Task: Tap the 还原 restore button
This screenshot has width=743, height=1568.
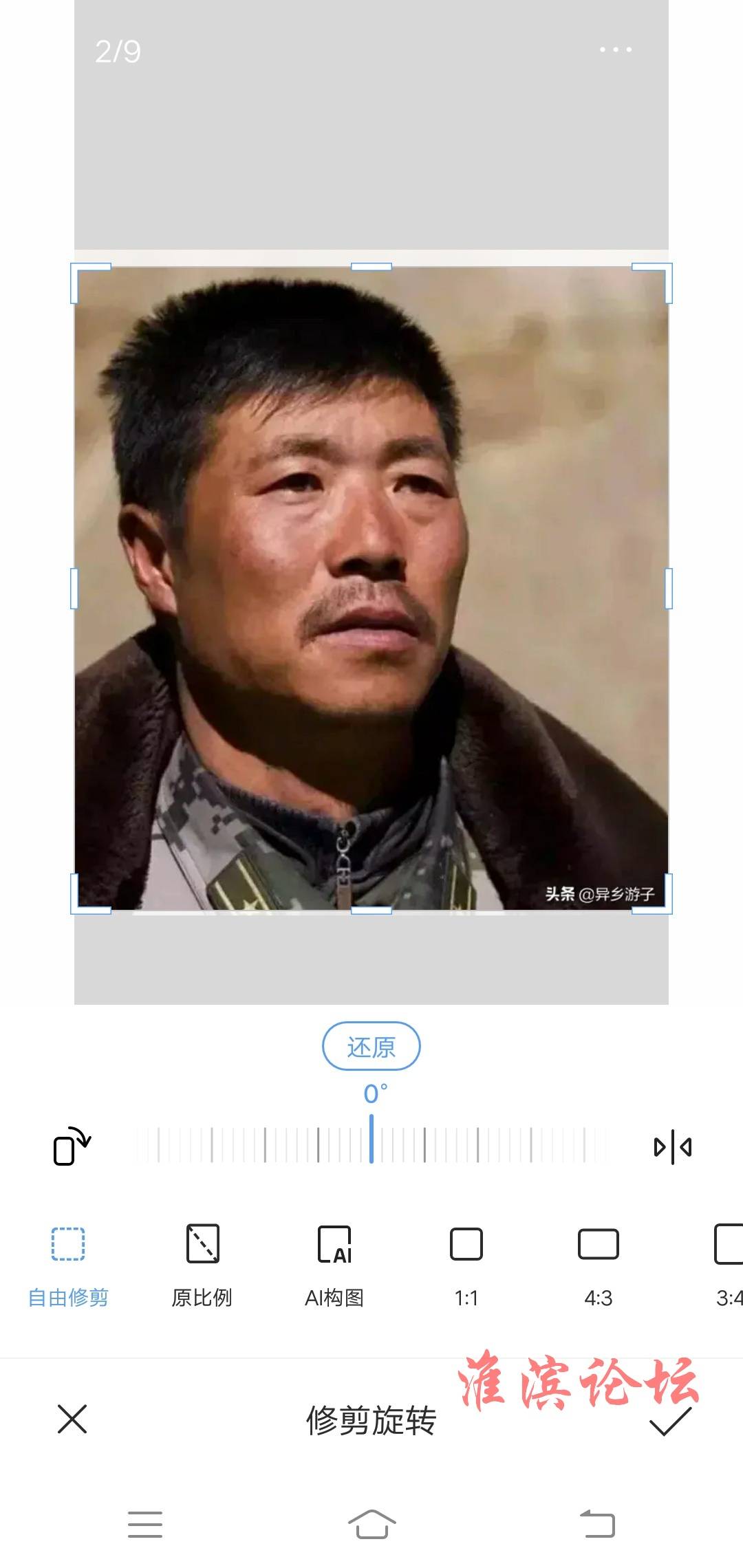Action: [x=371, y=1046]
